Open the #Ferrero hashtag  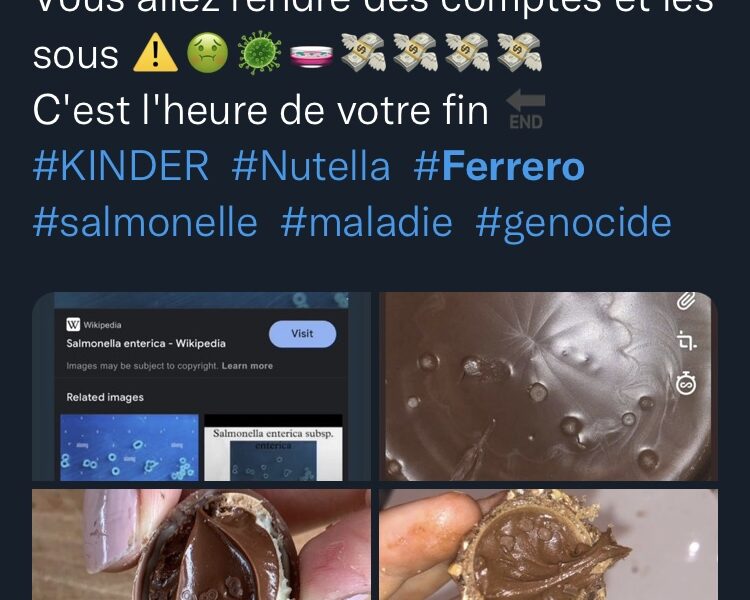point(499,166)
